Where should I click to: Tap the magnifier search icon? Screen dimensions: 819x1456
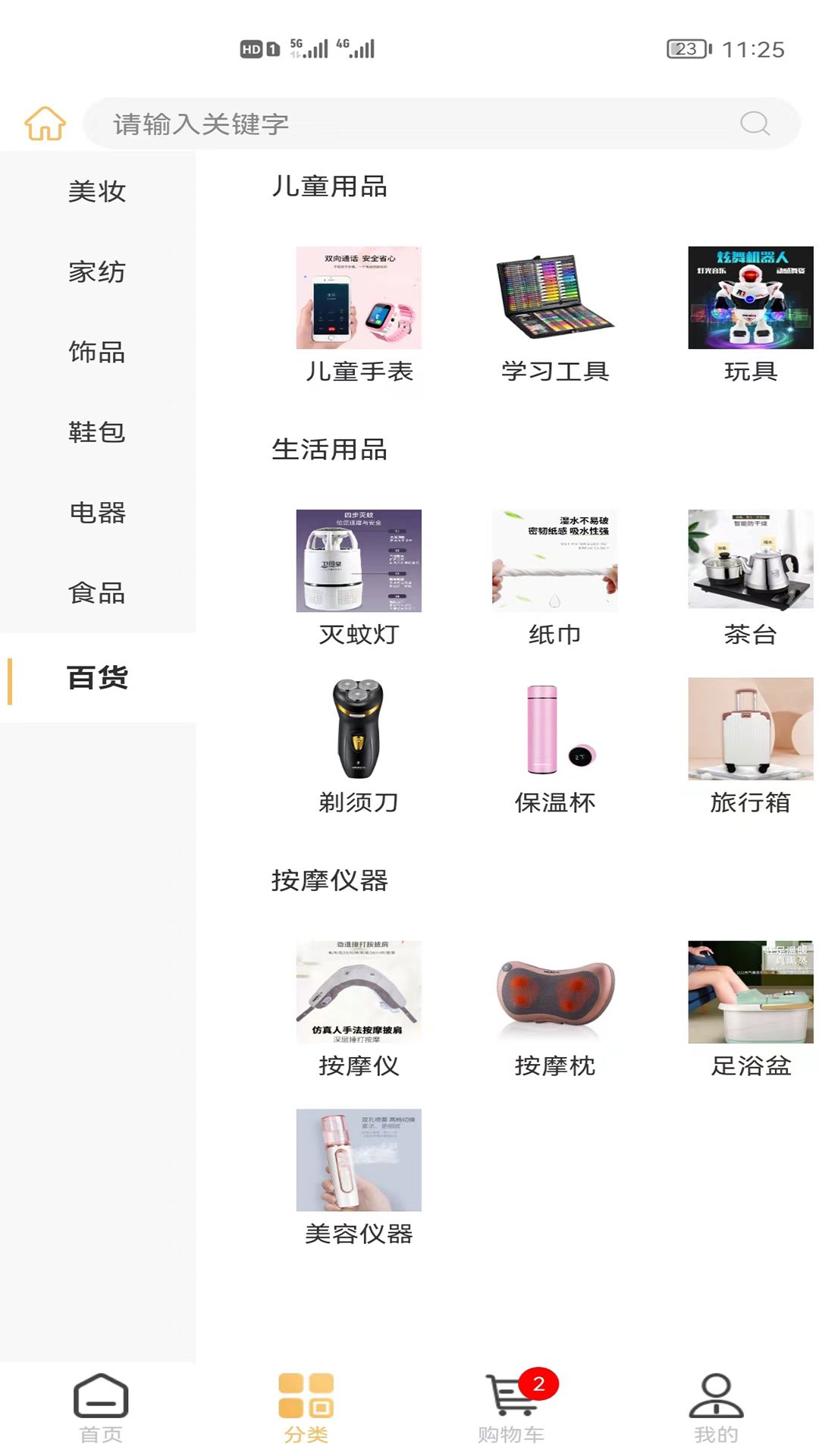coord(754,123)
